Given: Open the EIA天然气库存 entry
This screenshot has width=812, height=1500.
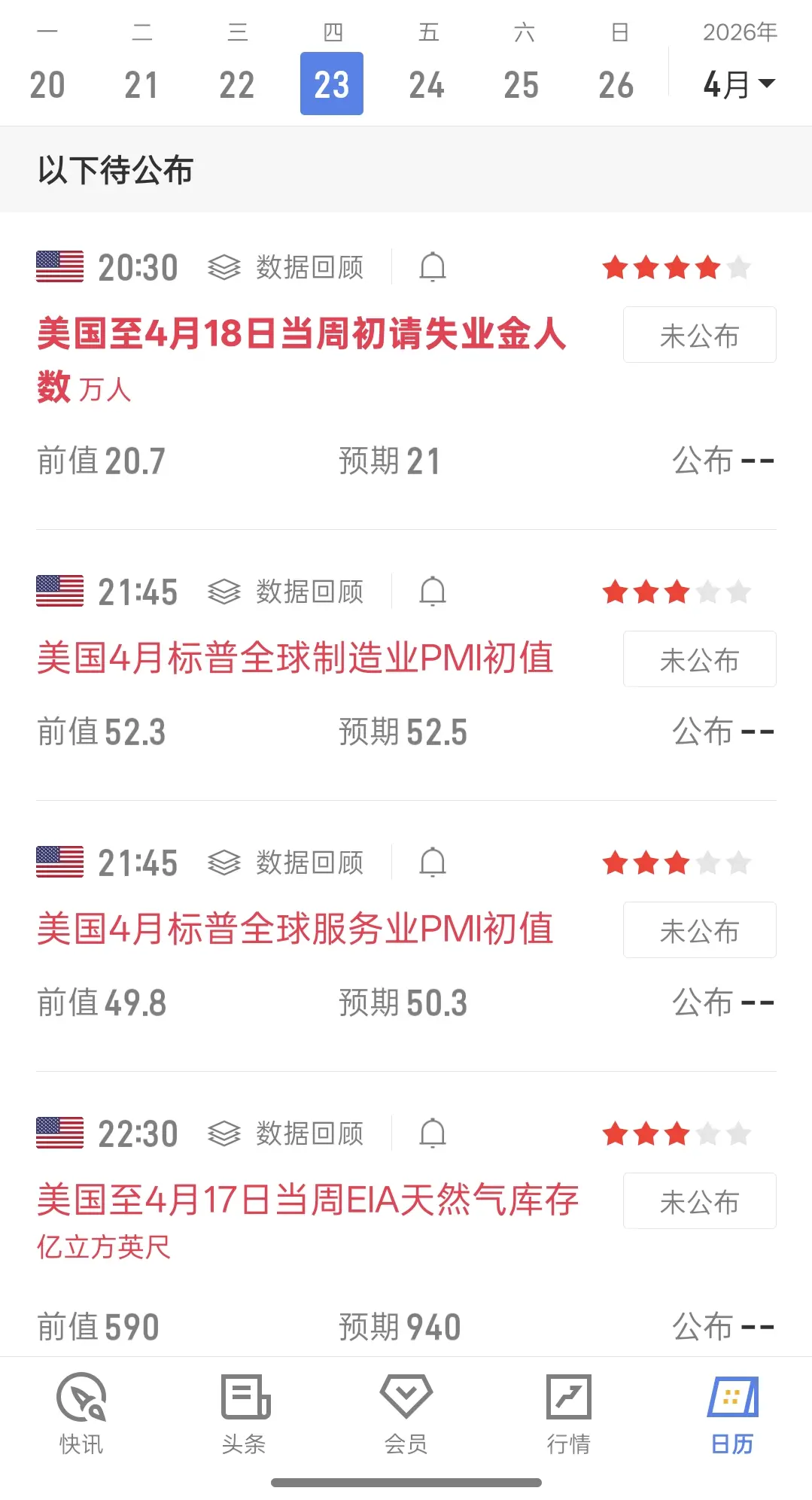Looking at the screenshot, I should coord(308,1200).
